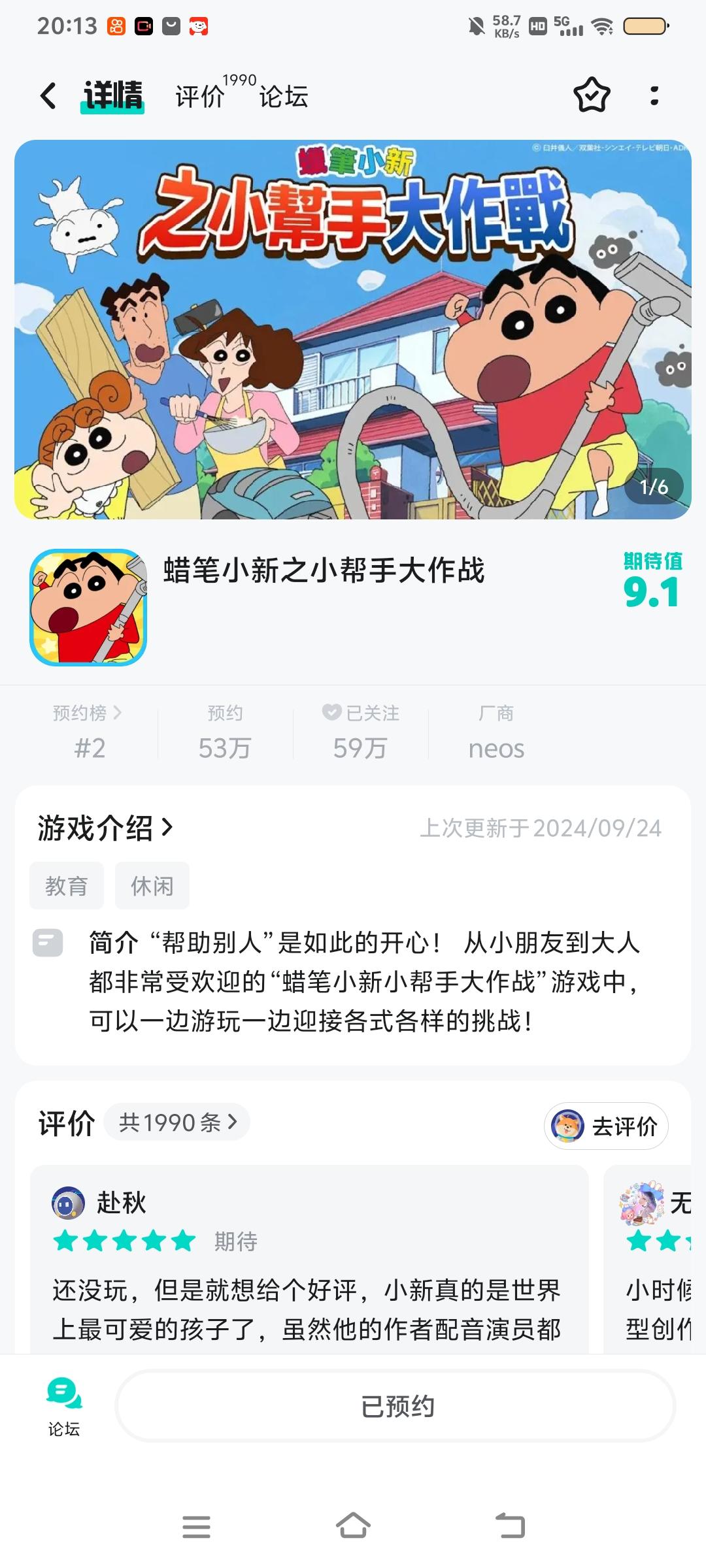706x1568 pixels.
Task: Open the star favorite icon in top bar
Action: (590, 96)
